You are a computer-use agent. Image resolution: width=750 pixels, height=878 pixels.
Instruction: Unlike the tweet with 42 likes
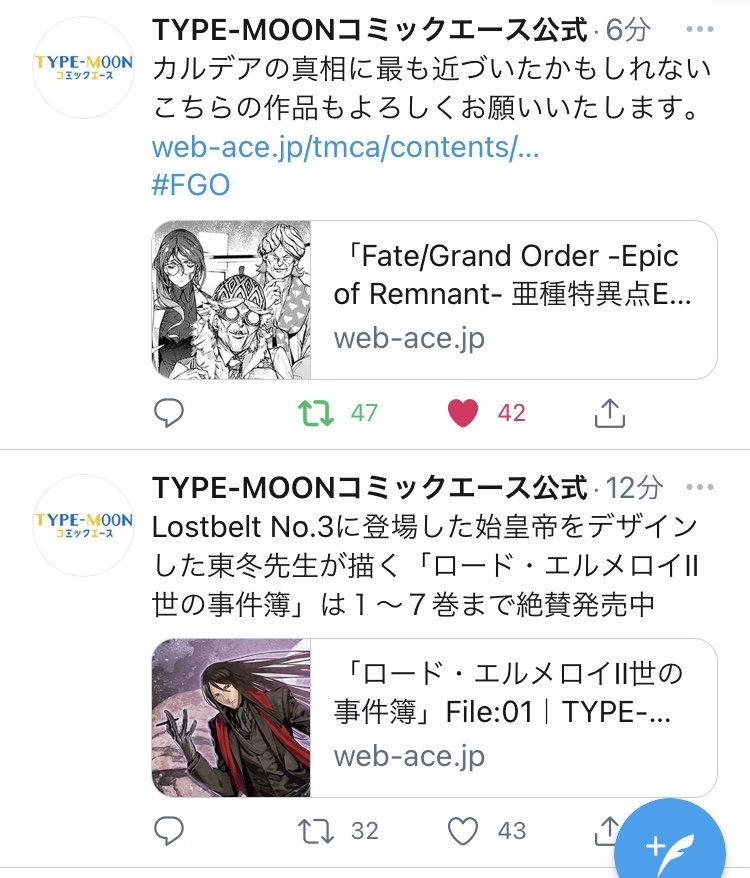[x=463, y=413]
